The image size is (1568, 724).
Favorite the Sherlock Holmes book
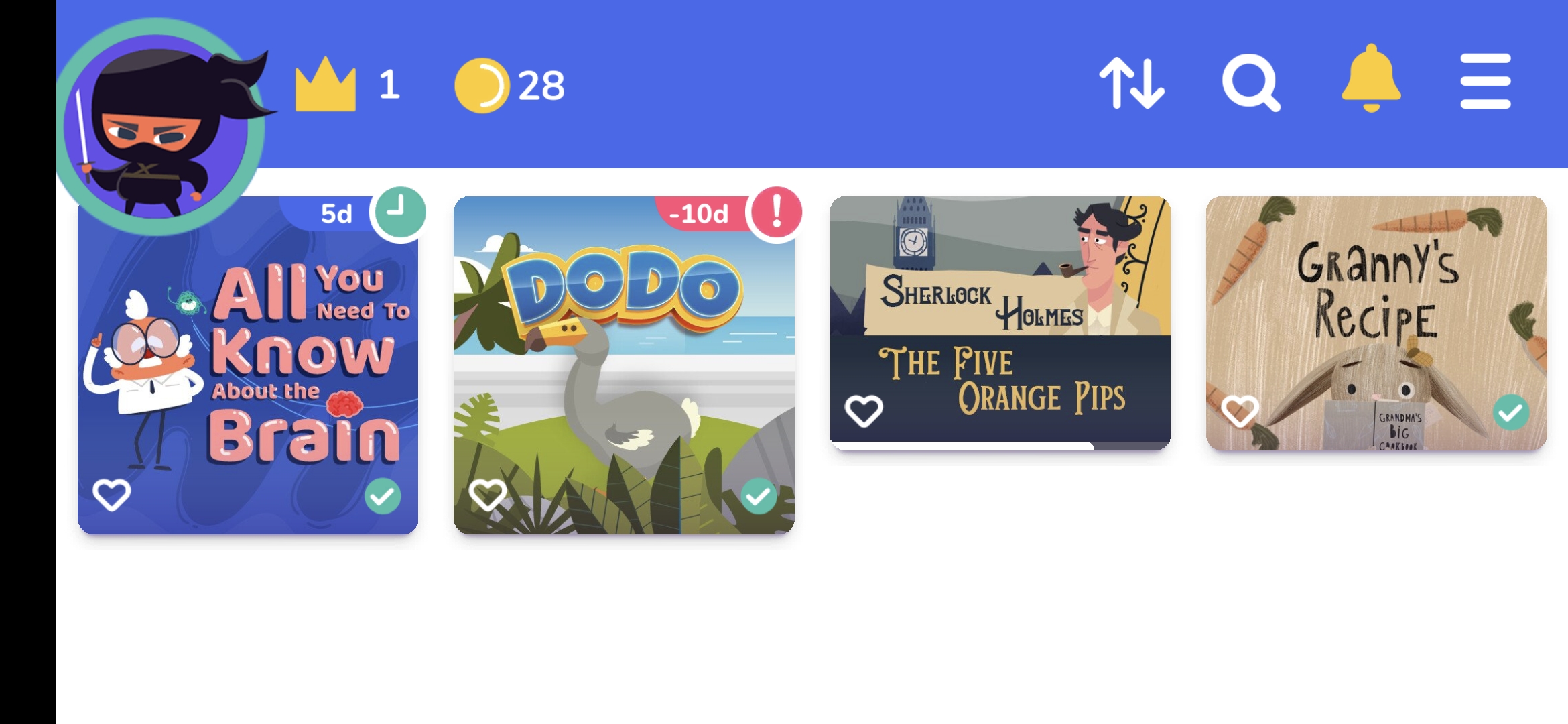864,410
